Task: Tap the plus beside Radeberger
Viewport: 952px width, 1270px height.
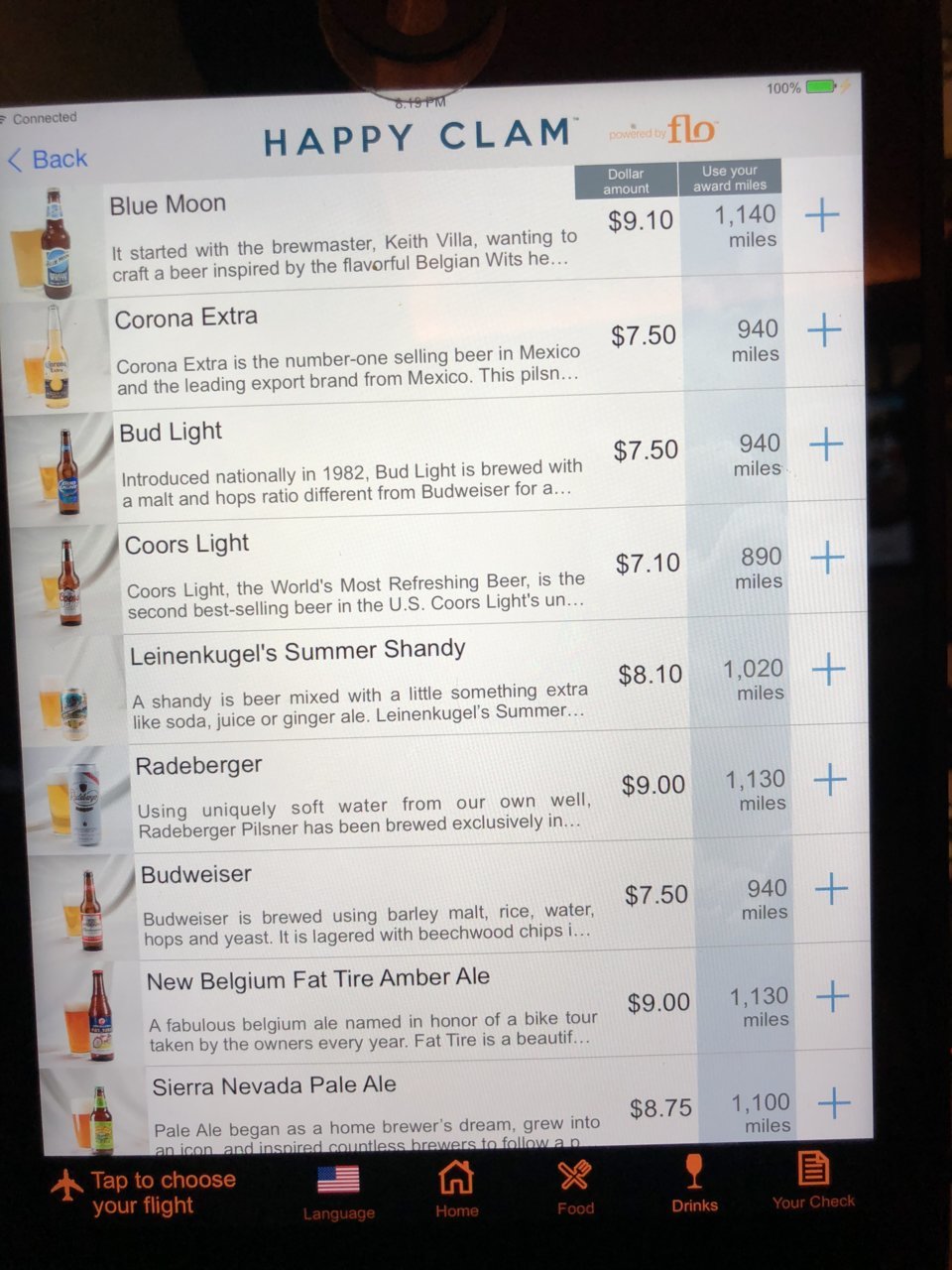Action: point(830,781)
